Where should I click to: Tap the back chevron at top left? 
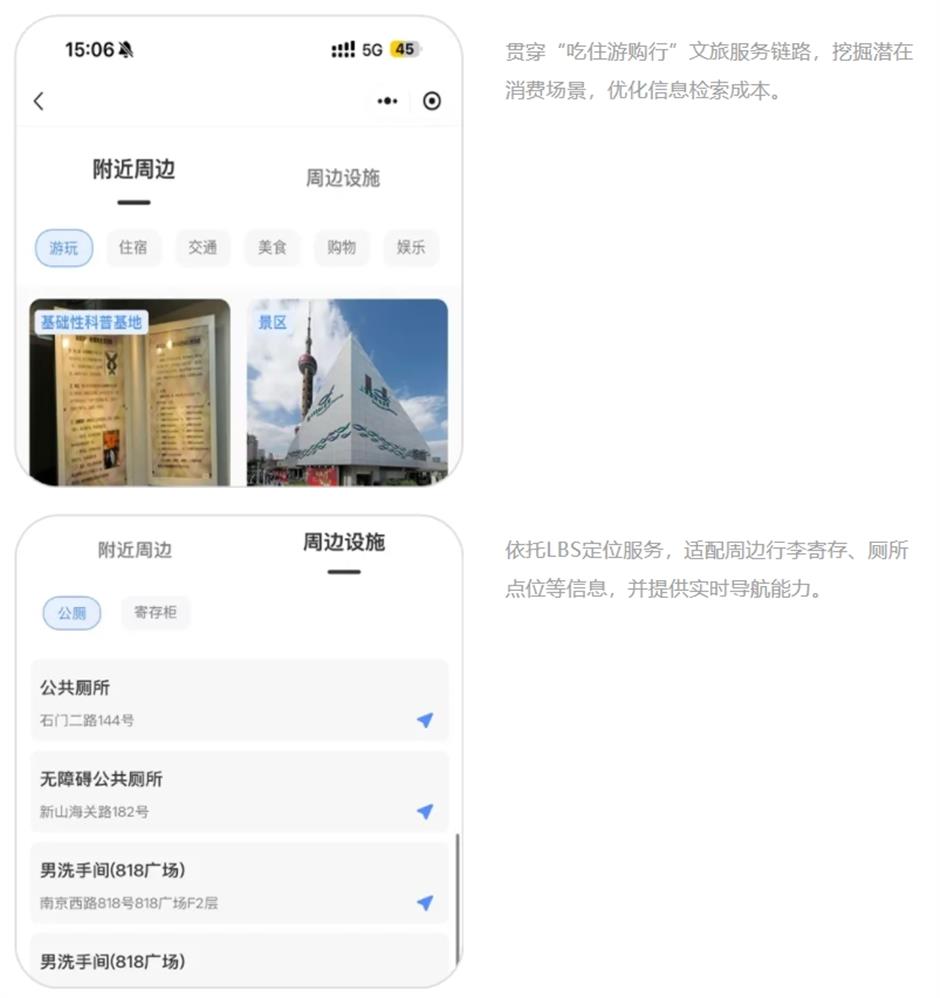point(38,101)
